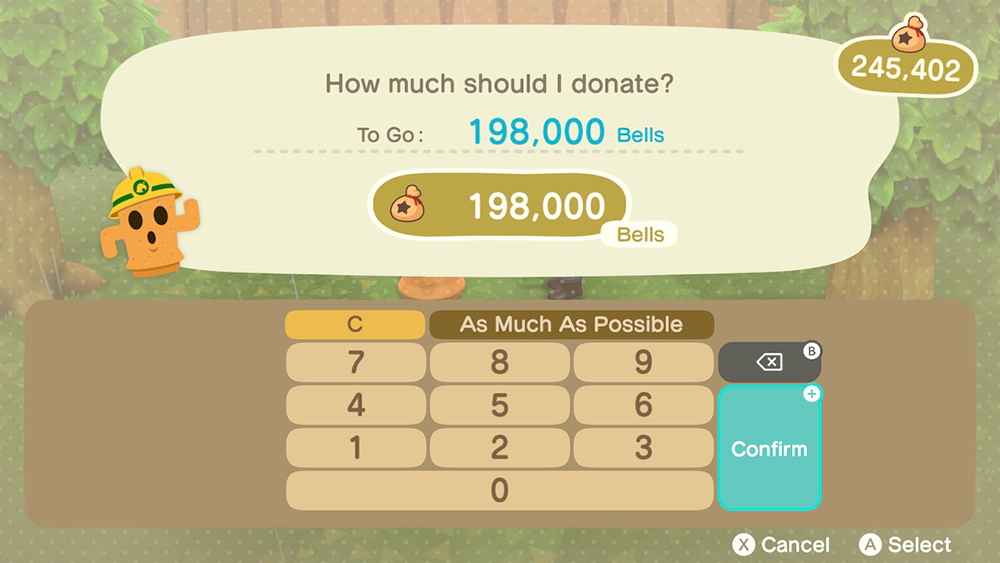Enter digit 5 on the keypad
Image resolution: width=1000 pixels, height=563 pixels.
(x=499, y=405)
